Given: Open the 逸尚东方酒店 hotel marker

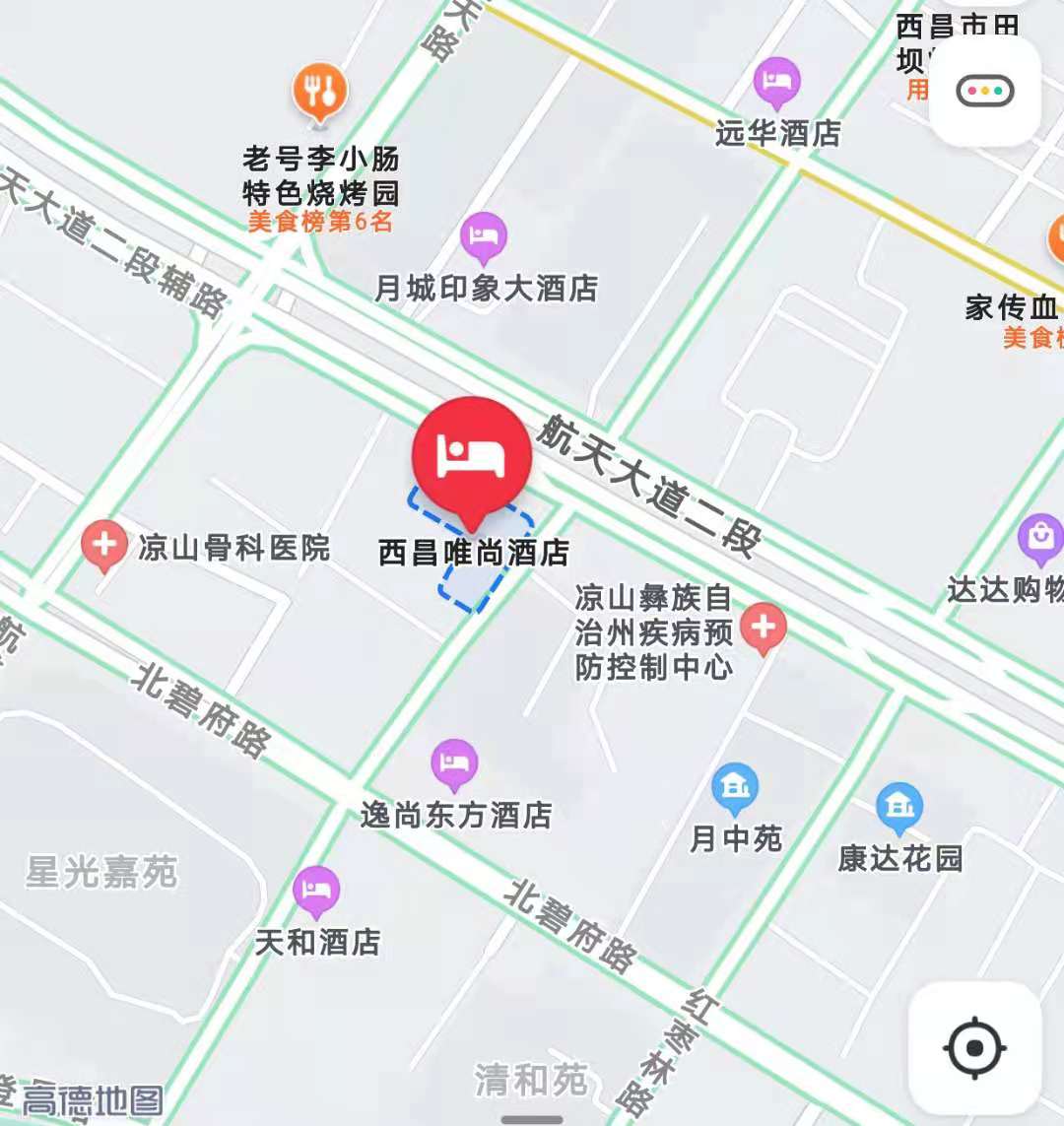Looking at the screenshot, I should [454, 764].
